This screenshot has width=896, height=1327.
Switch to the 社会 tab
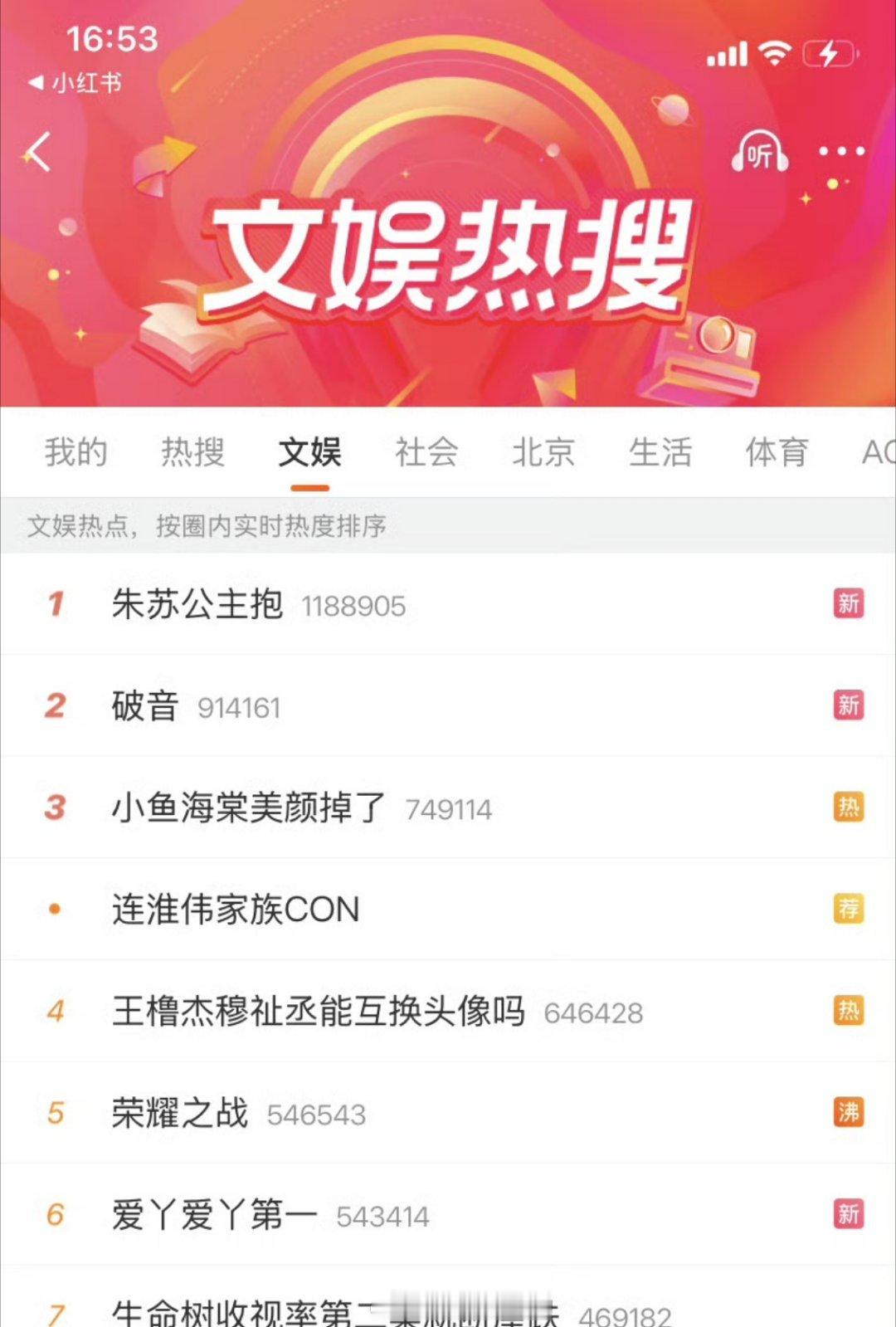point(426,451)
